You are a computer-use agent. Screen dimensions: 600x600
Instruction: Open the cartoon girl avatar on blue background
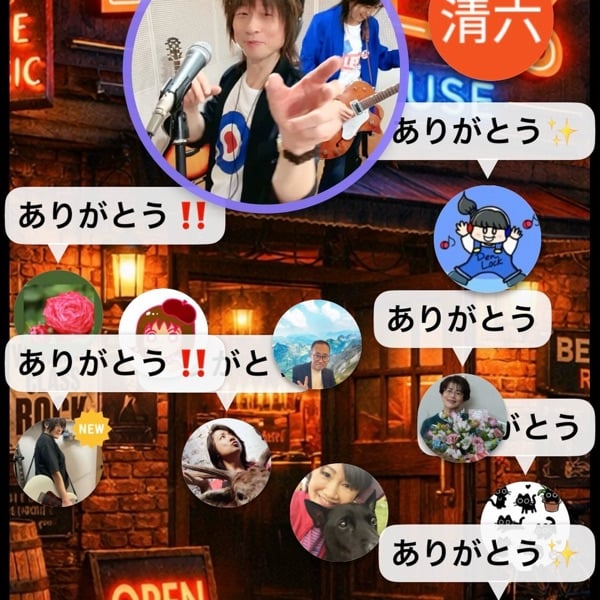488,238
